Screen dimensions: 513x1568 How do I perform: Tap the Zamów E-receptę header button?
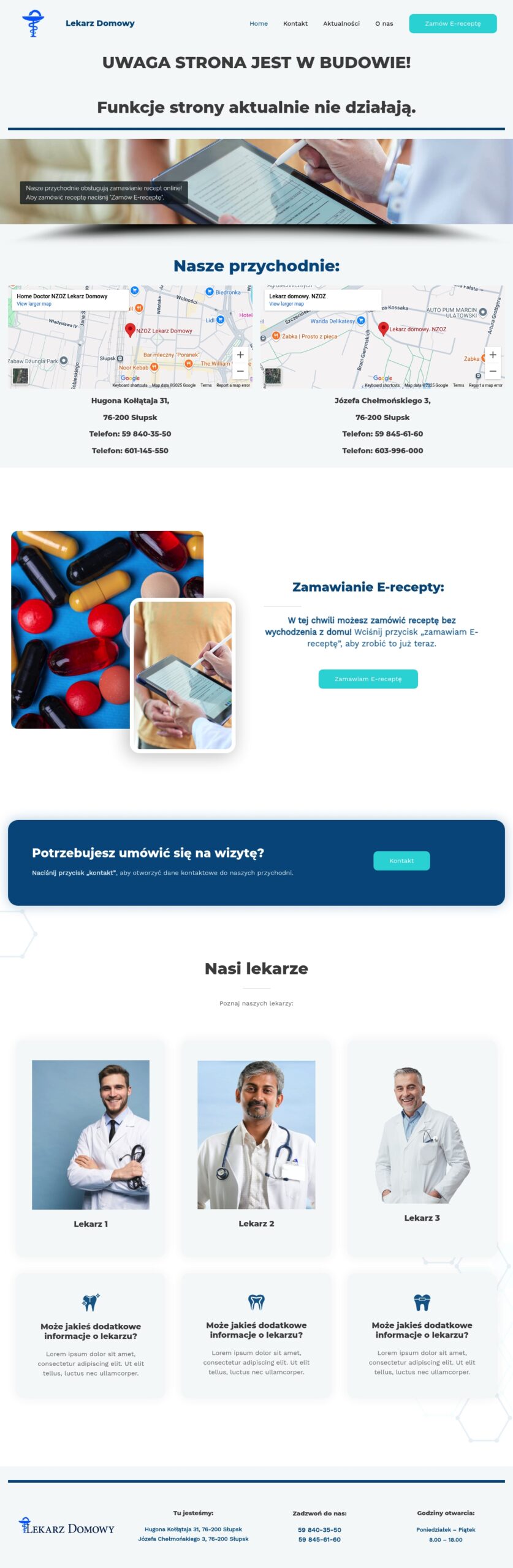tap(452, 23)
